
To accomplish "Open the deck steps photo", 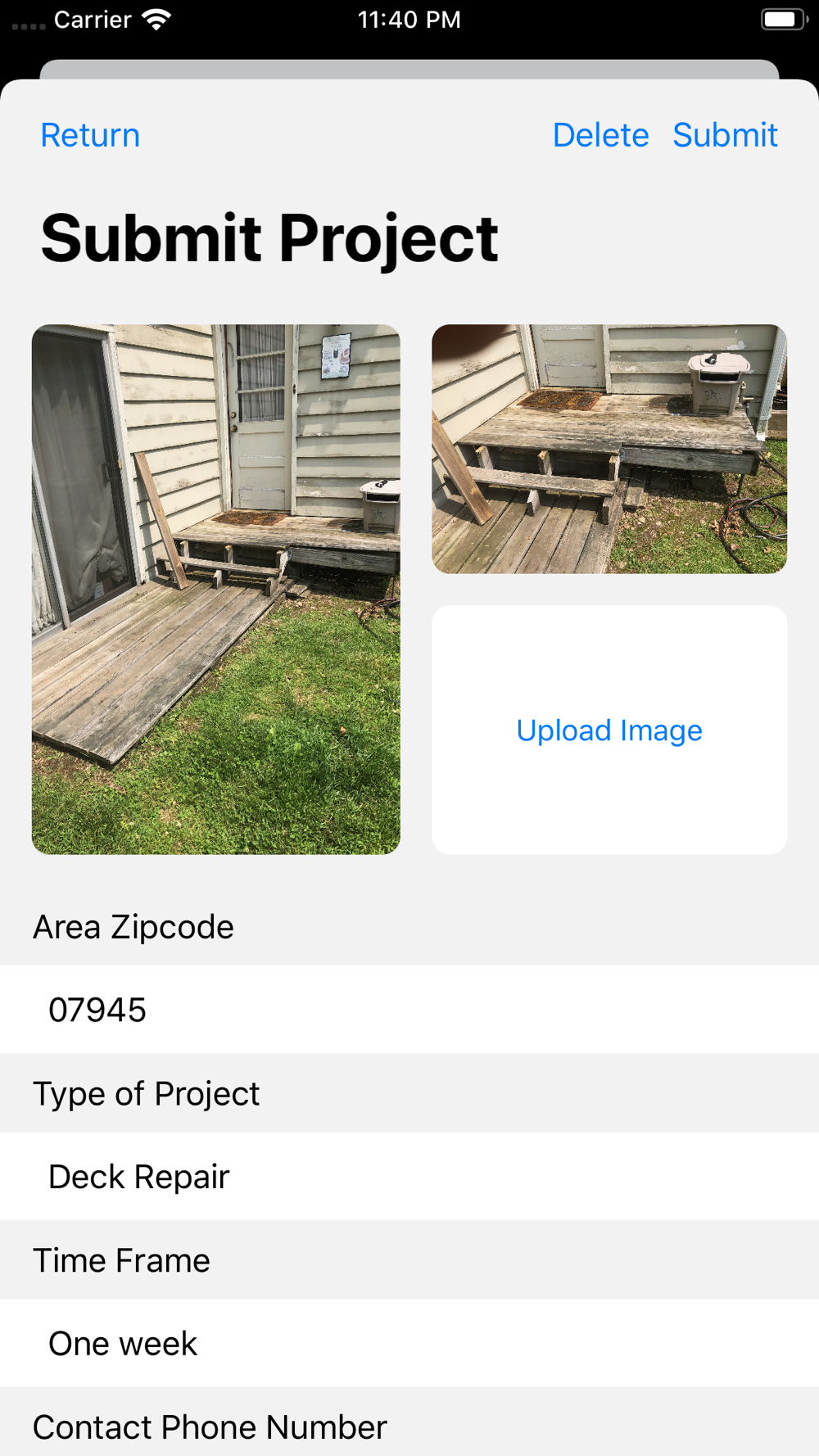I will click(609, 449).
